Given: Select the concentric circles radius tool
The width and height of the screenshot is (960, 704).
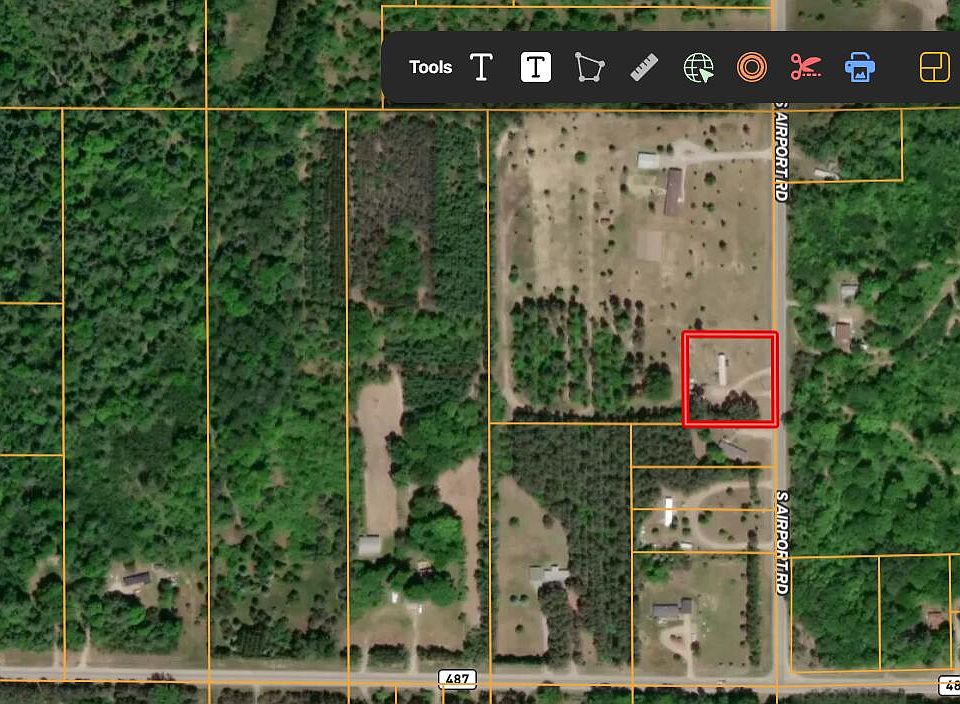Looking at the screenshot, I should click(751, 67).
